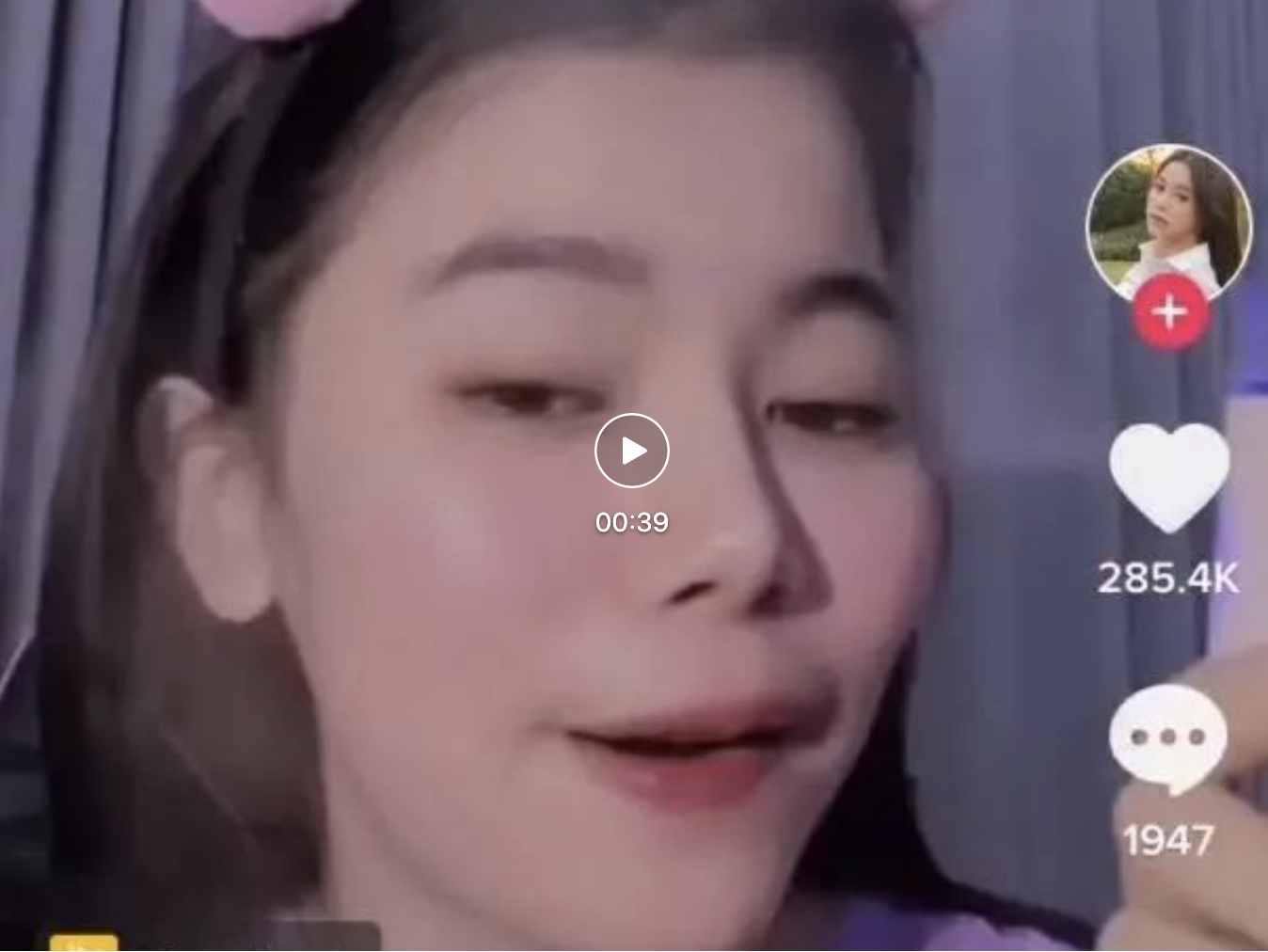Play the 00:39 video
Viewport: 1268px width, 952px height.
pyautogui.click(x=632, y=451)
